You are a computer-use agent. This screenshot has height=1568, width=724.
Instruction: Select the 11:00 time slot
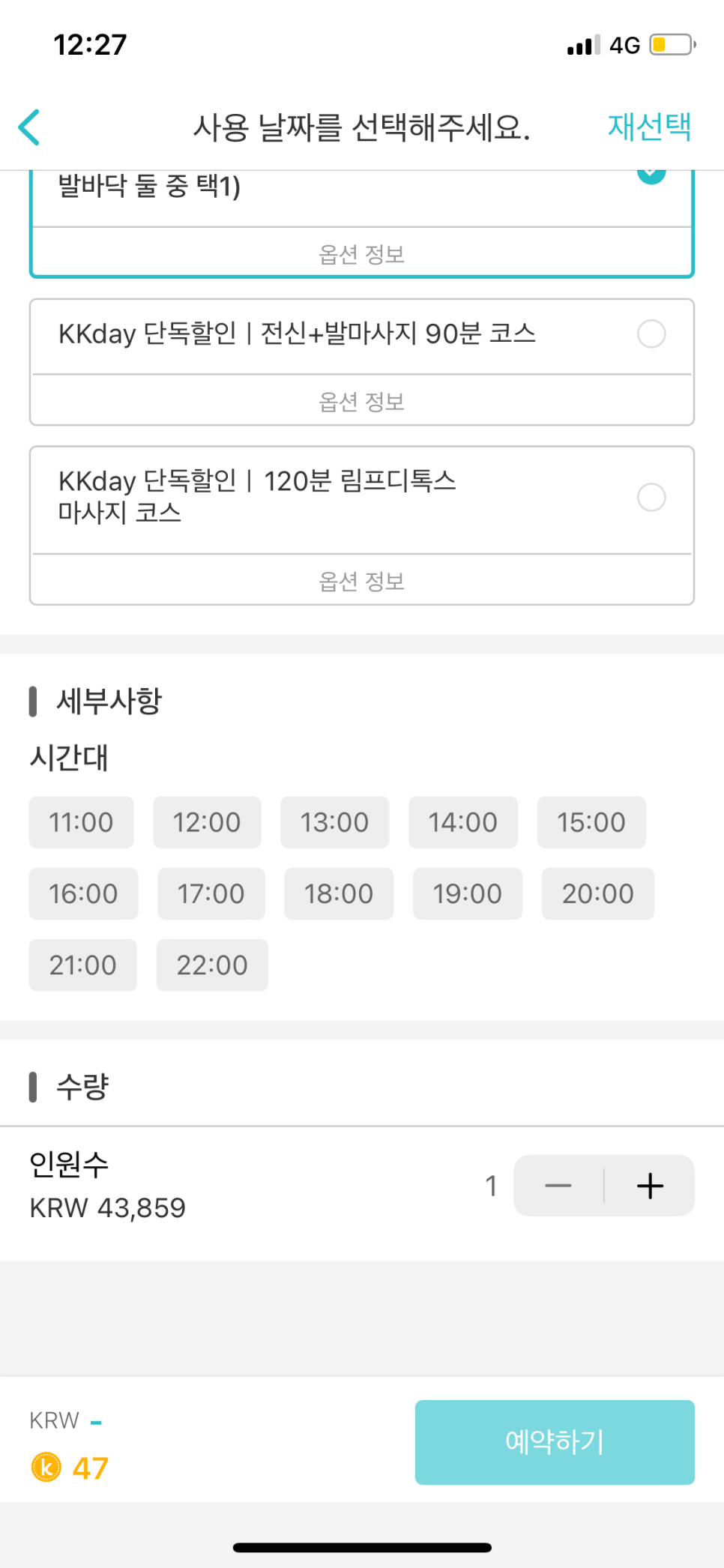81,822
